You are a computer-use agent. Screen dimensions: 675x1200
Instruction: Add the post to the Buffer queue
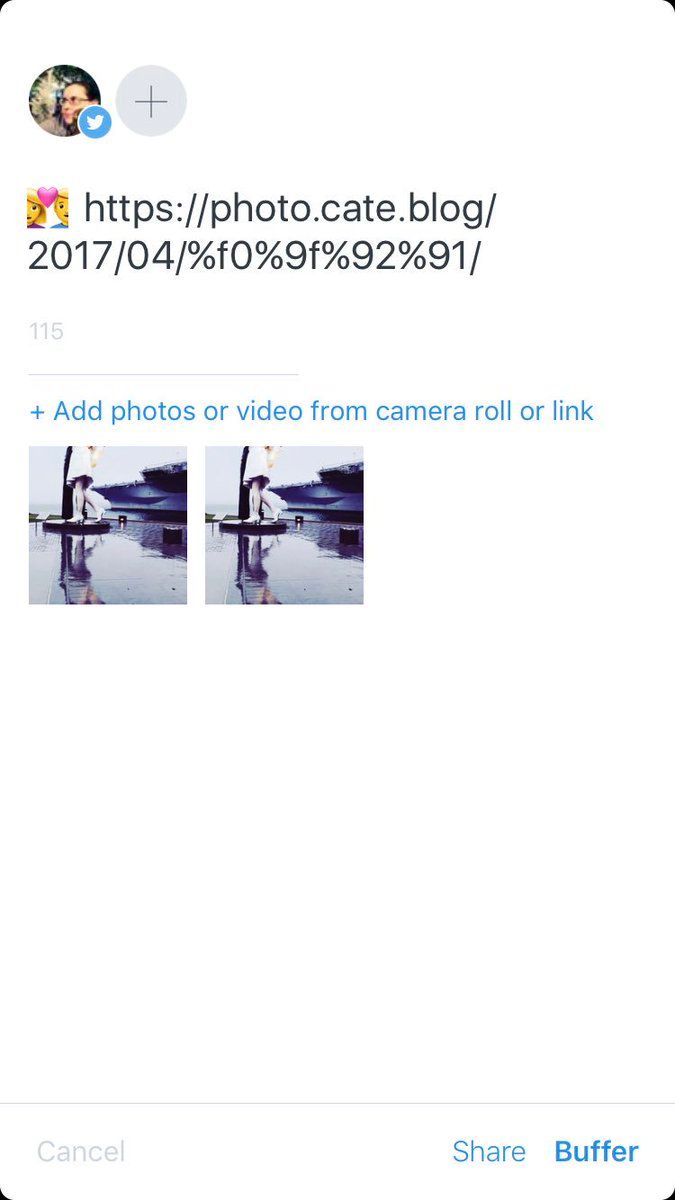[596, 1151]
